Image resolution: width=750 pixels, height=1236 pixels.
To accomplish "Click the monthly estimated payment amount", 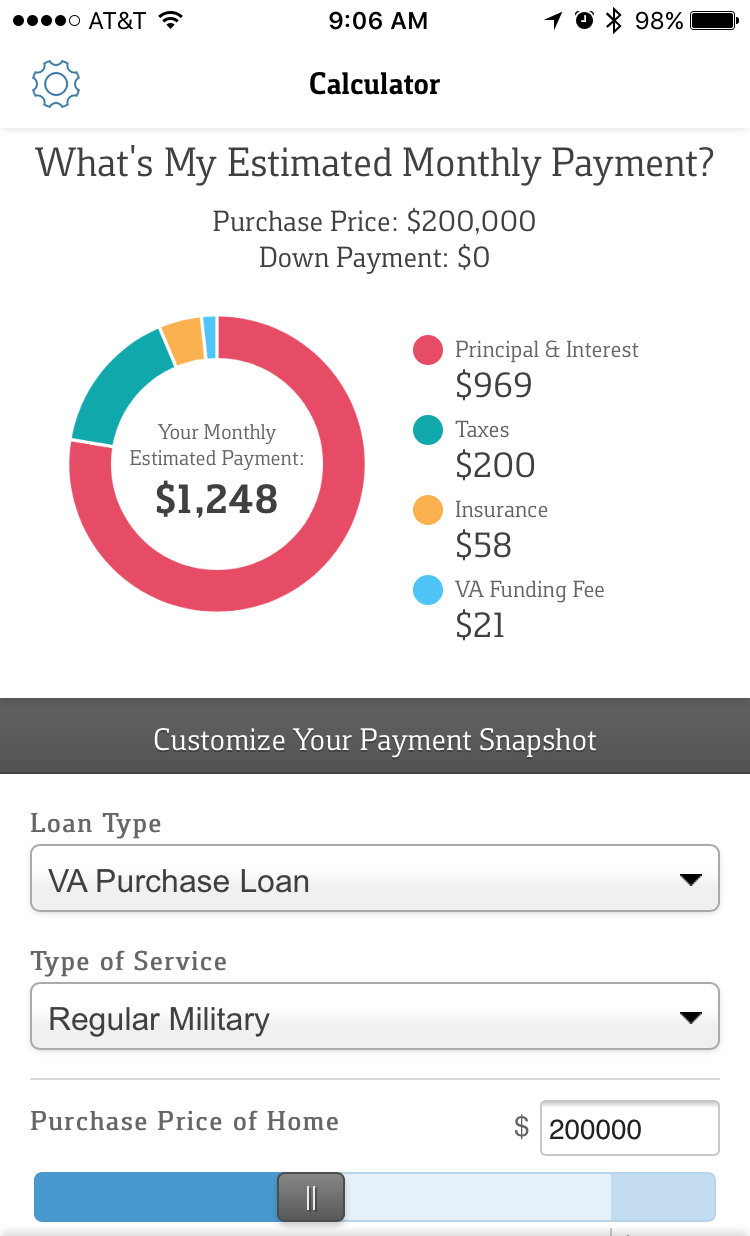I will (216, 498).
